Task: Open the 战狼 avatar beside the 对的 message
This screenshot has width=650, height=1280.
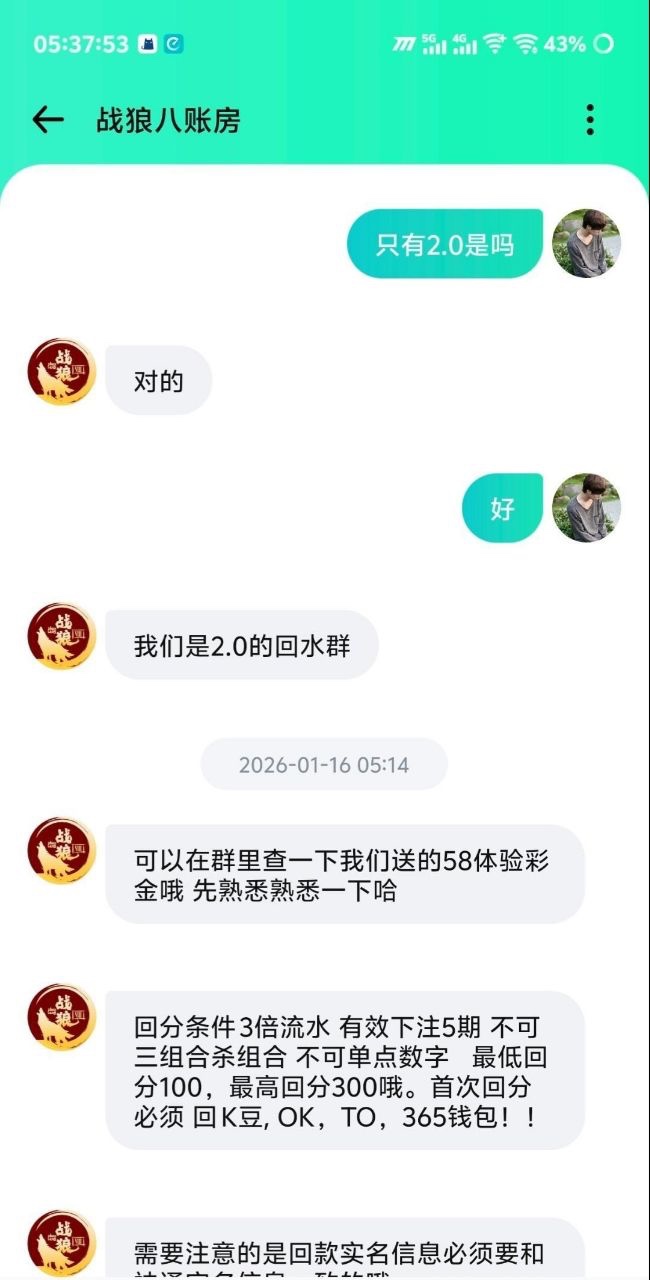Action: pyautogui.click(x=62, y=372)
